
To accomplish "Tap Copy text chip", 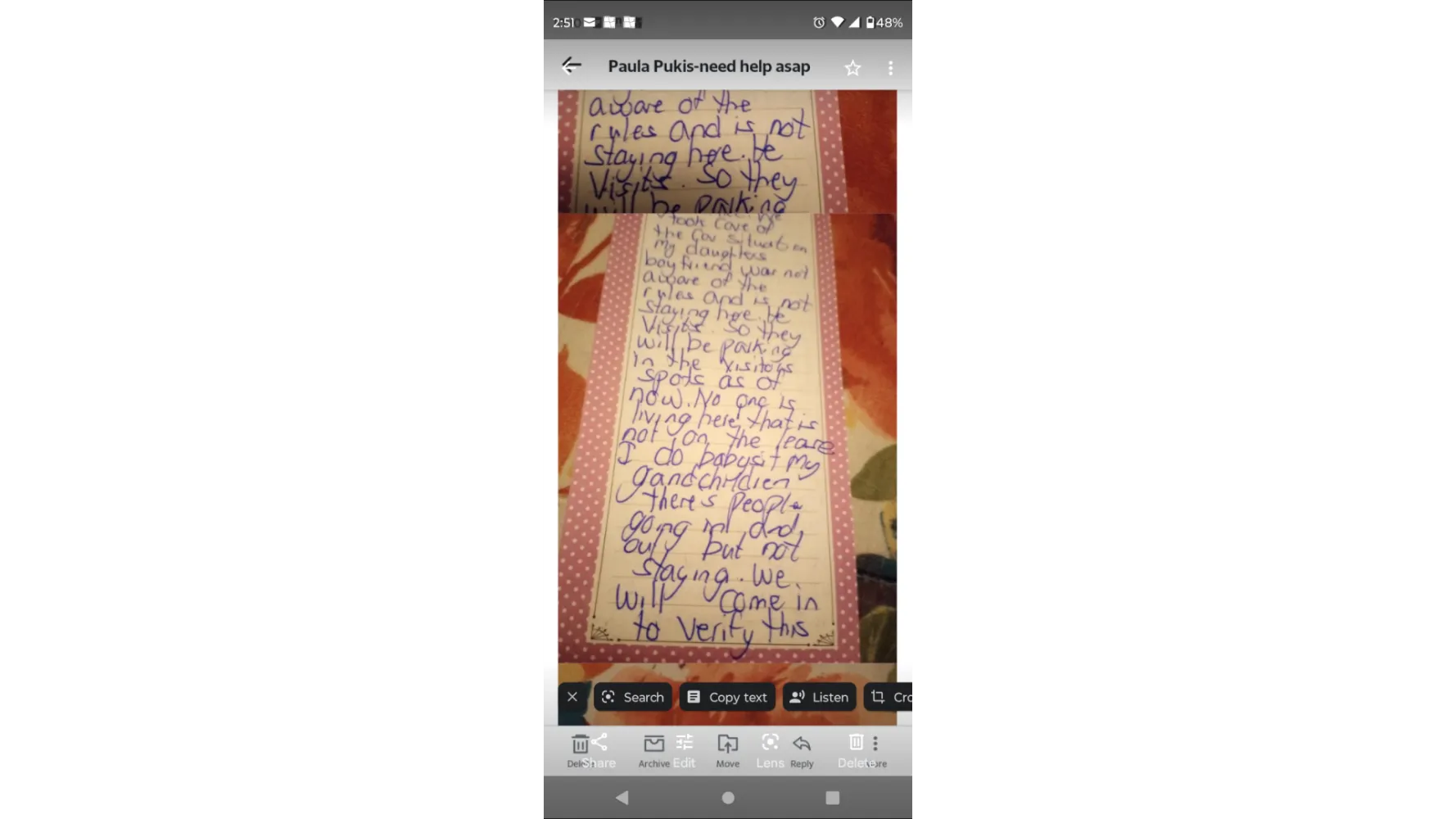I will pyautogui.click(x=727, y=697).
